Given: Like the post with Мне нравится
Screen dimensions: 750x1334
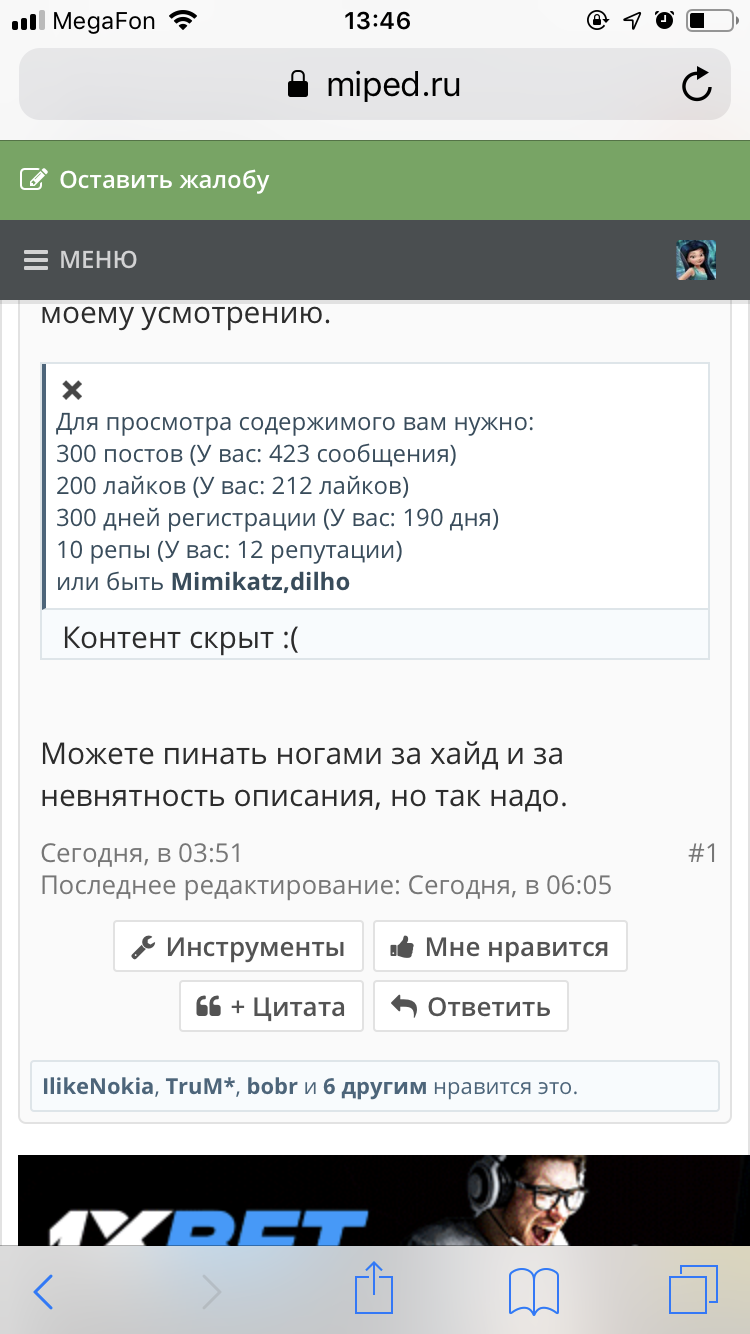Looking at the screenshot, I should (500, 946).
